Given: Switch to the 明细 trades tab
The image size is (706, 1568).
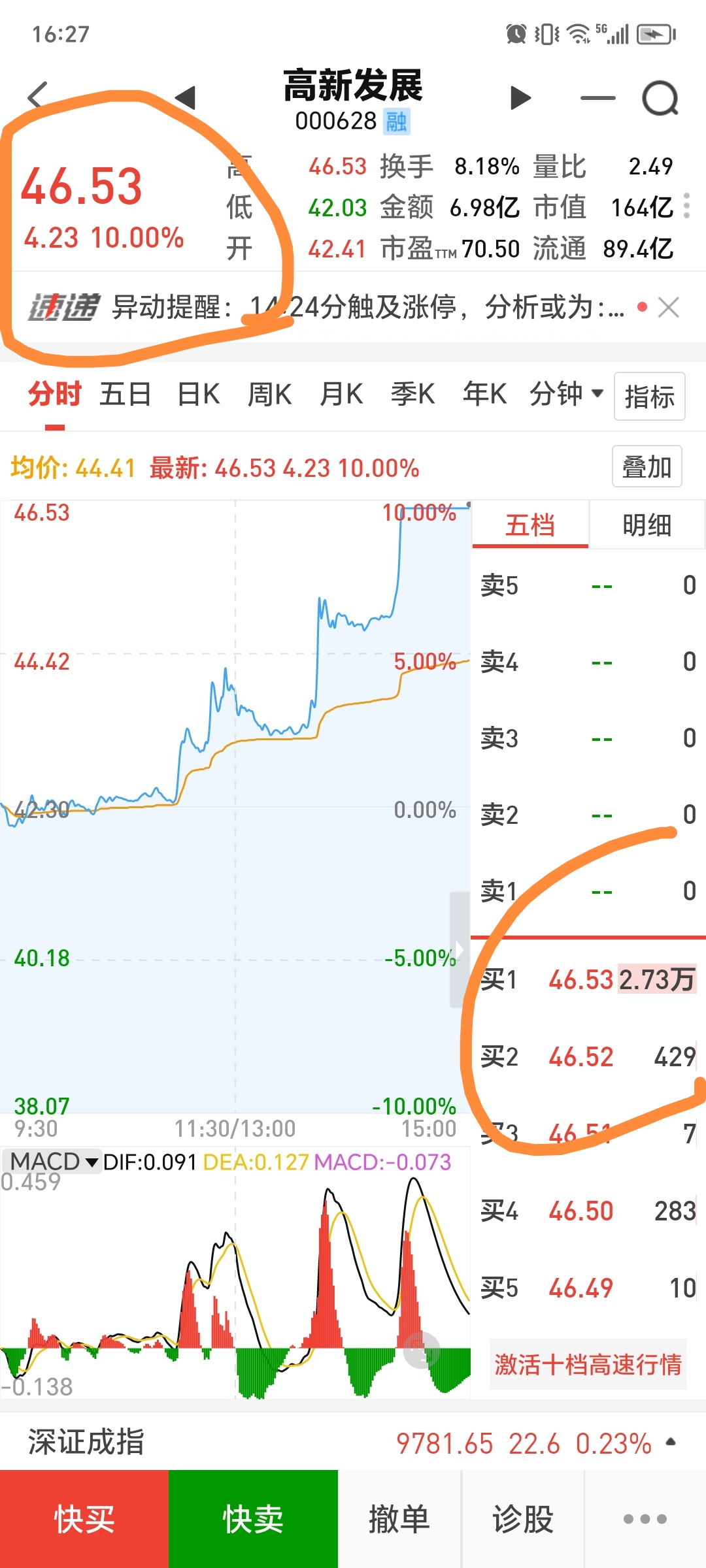Looking at the screenshot, I should (x=647, y=525).
